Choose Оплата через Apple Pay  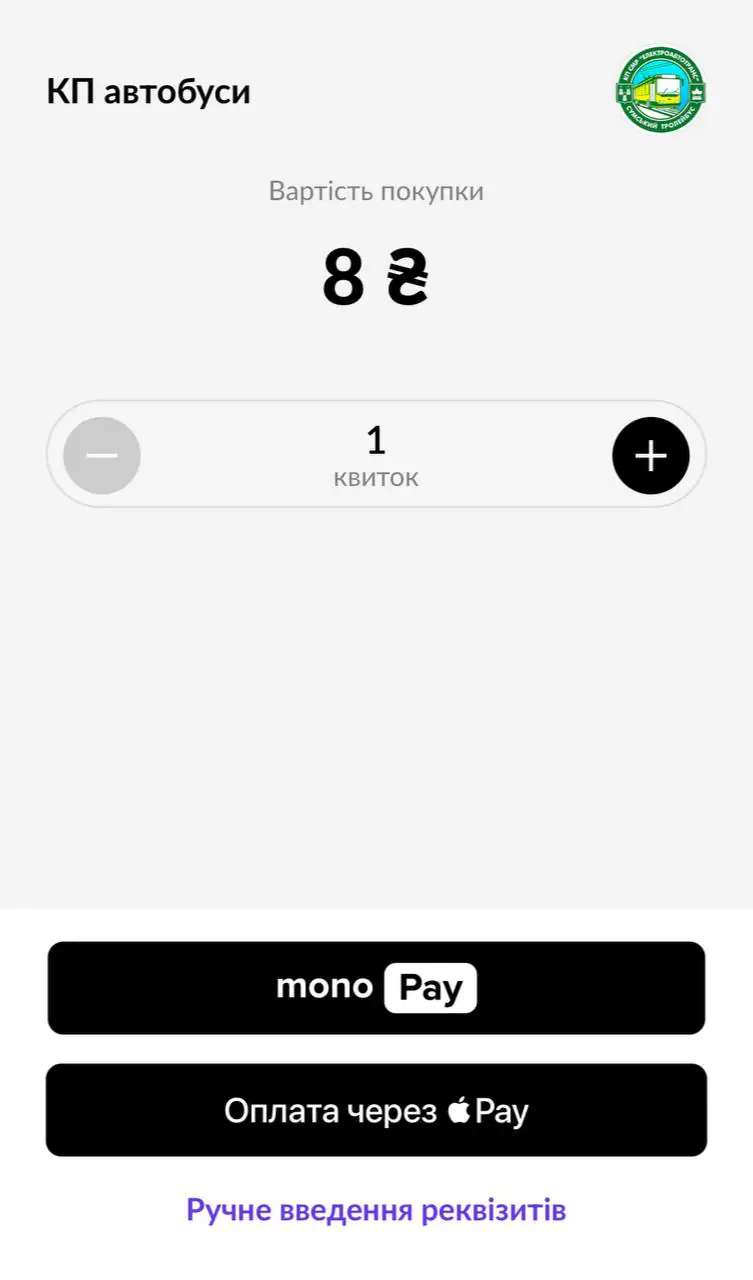[376, 1110]
